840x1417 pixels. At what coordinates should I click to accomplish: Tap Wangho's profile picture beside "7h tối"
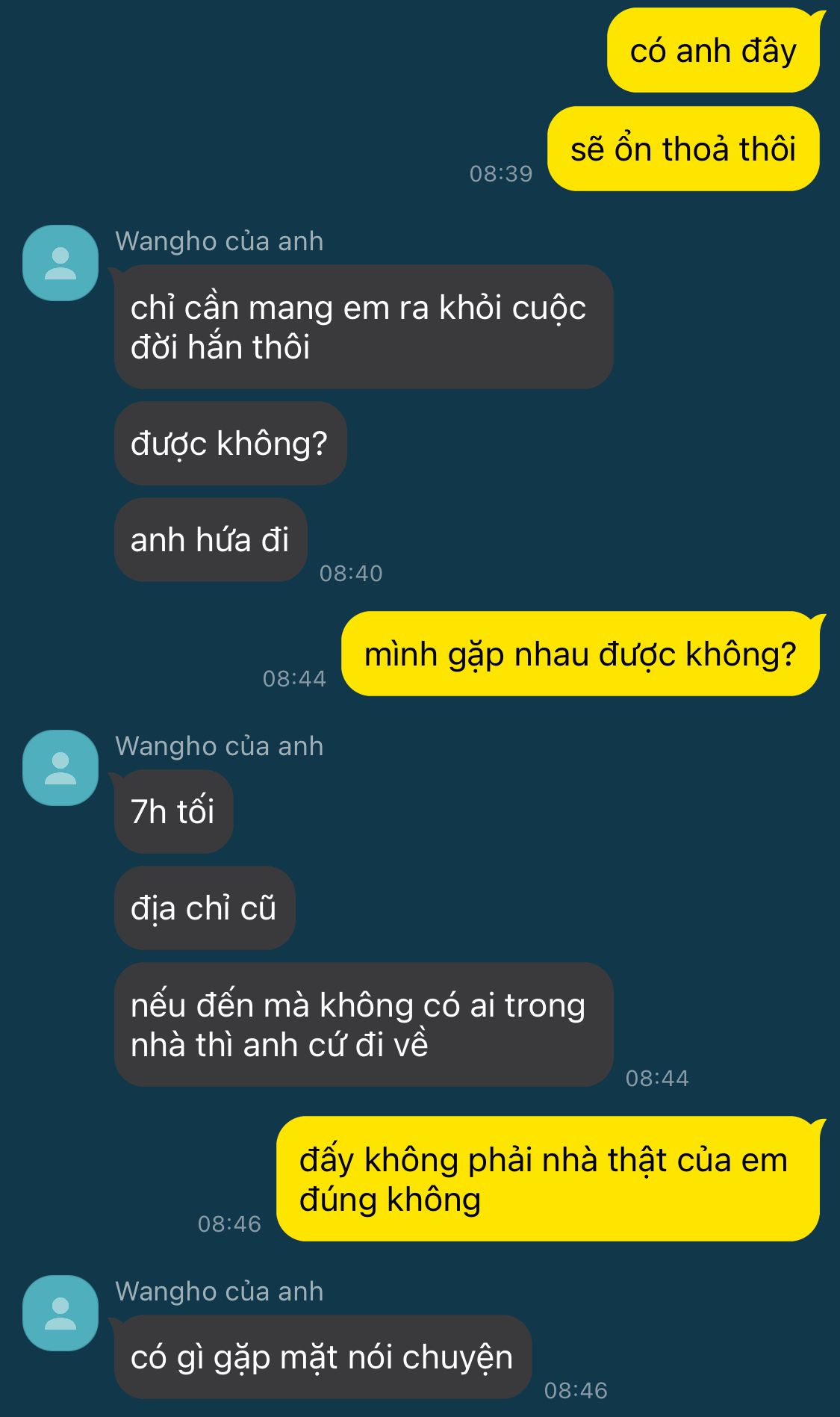[60, 768]
